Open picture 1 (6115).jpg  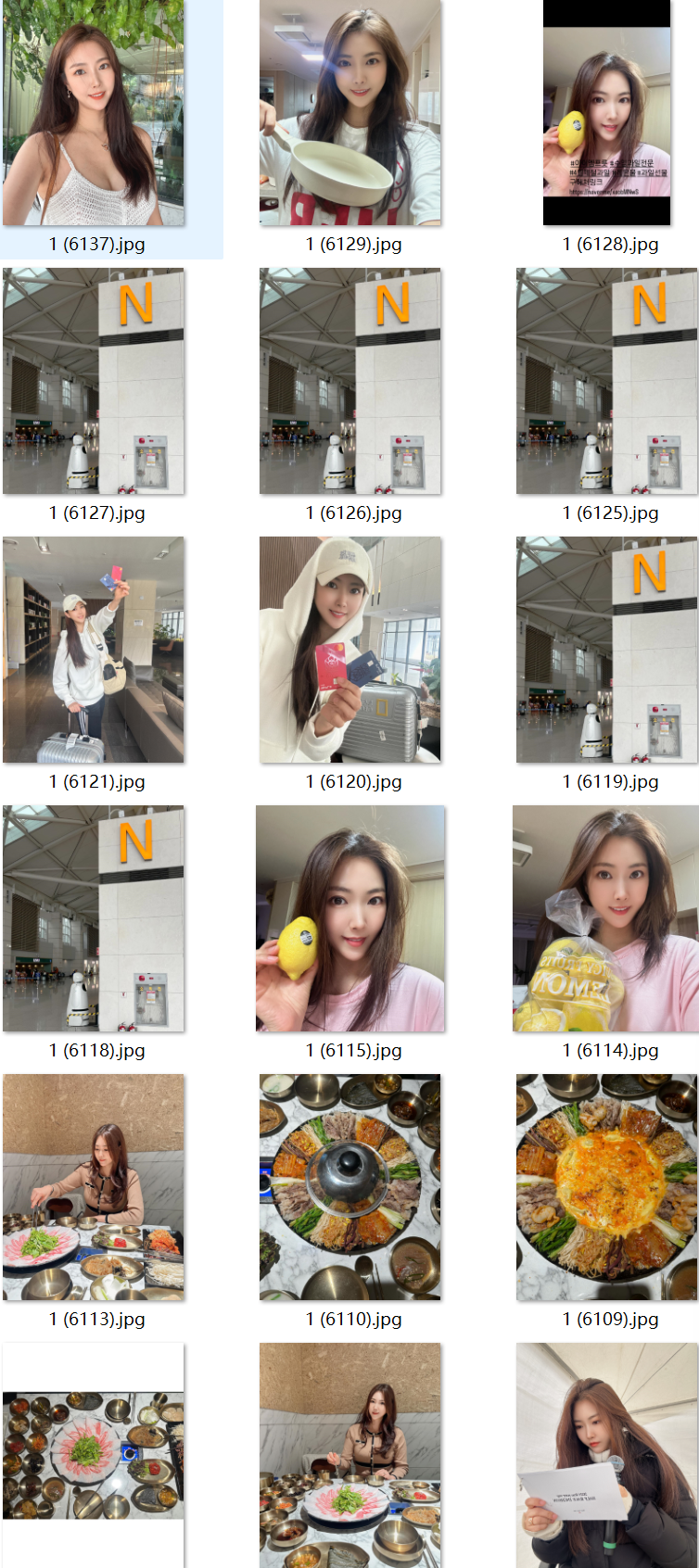point(350,918)
